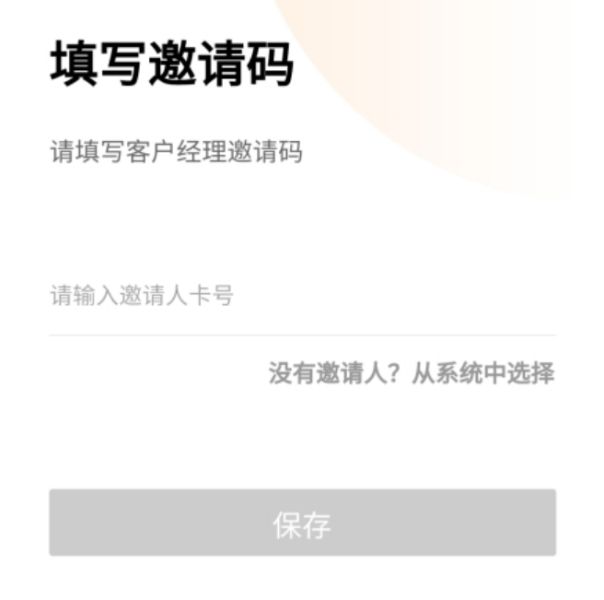The width and height of the screenshot is (604, 600).
Task: Focus the 请输入邀请人卡号 input field
Action: click(x=300, y=296)
